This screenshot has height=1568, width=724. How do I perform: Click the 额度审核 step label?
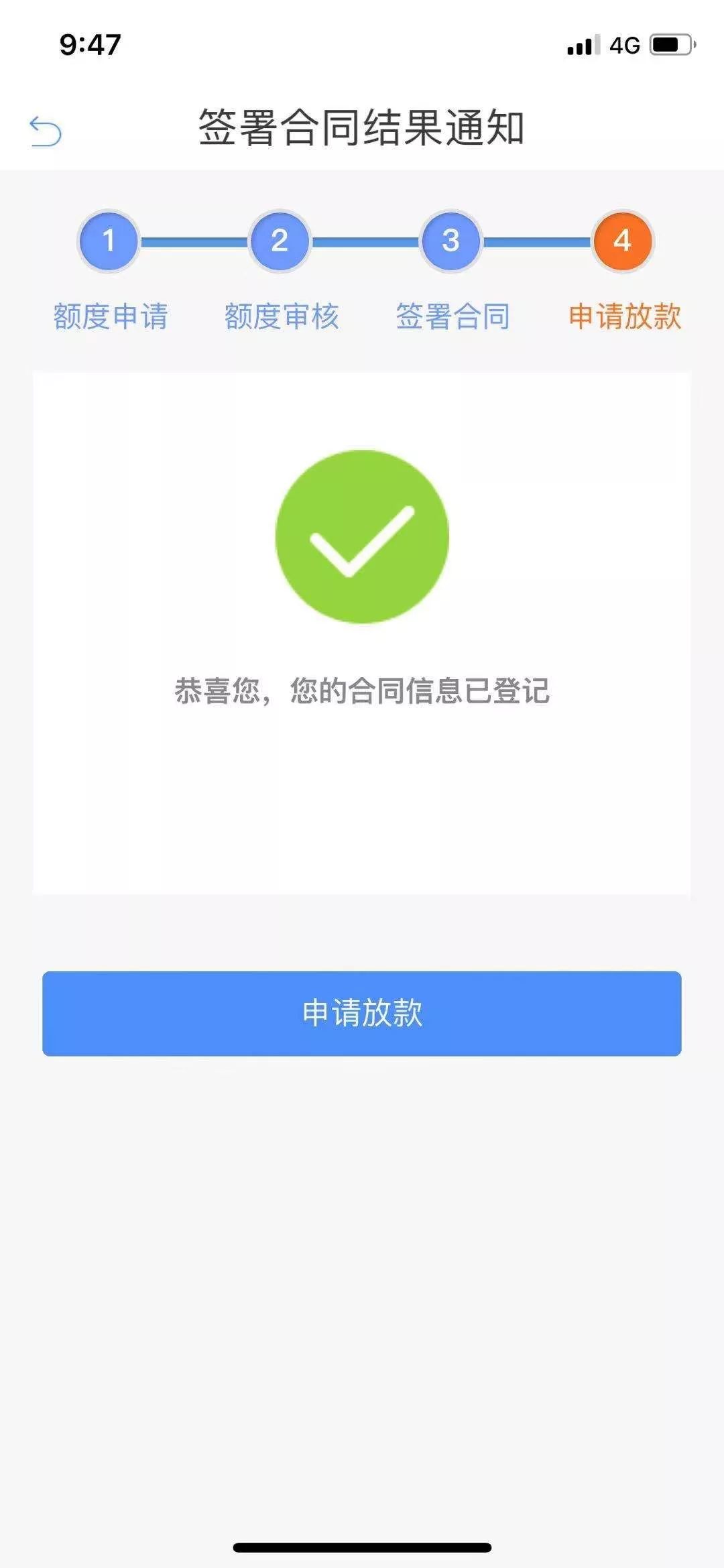point(282,316)
